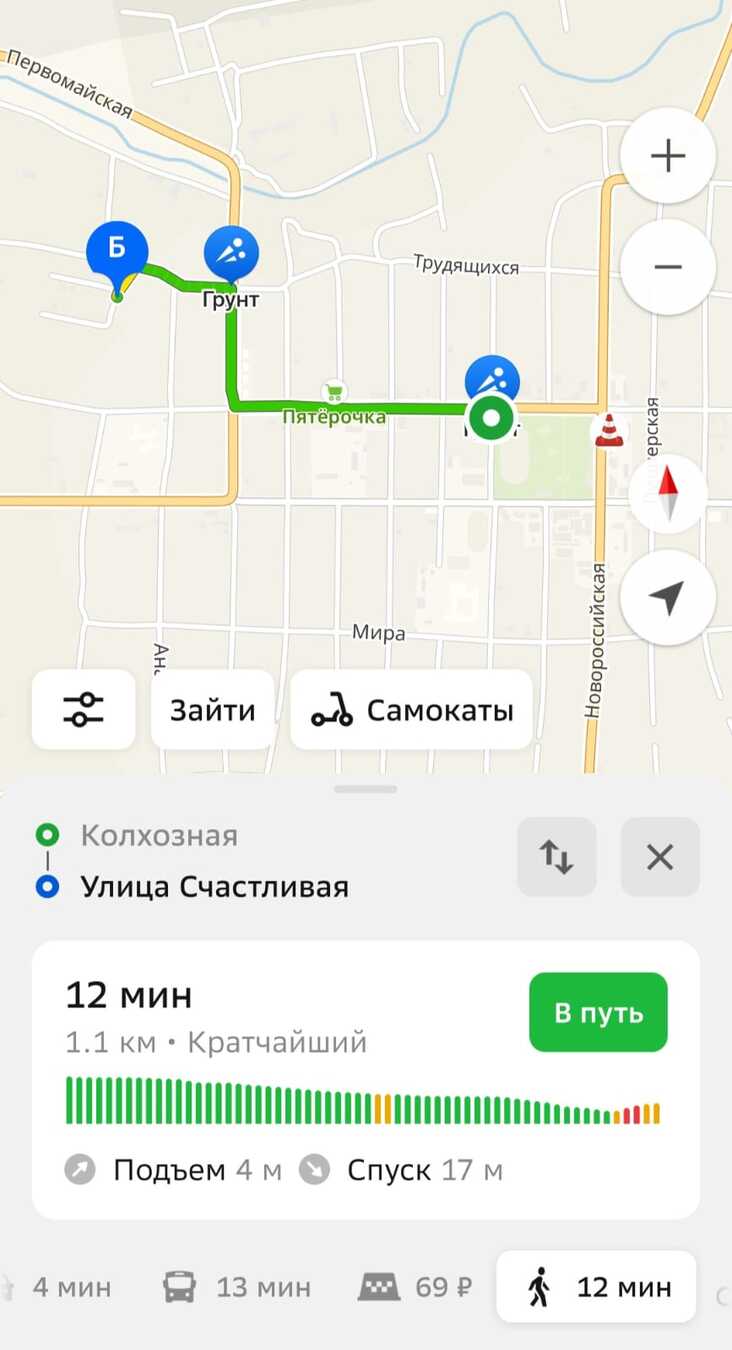Show Самокаты scooter options
The width and height of the screenshot is (732, 1350).
(x=411, y=710)
